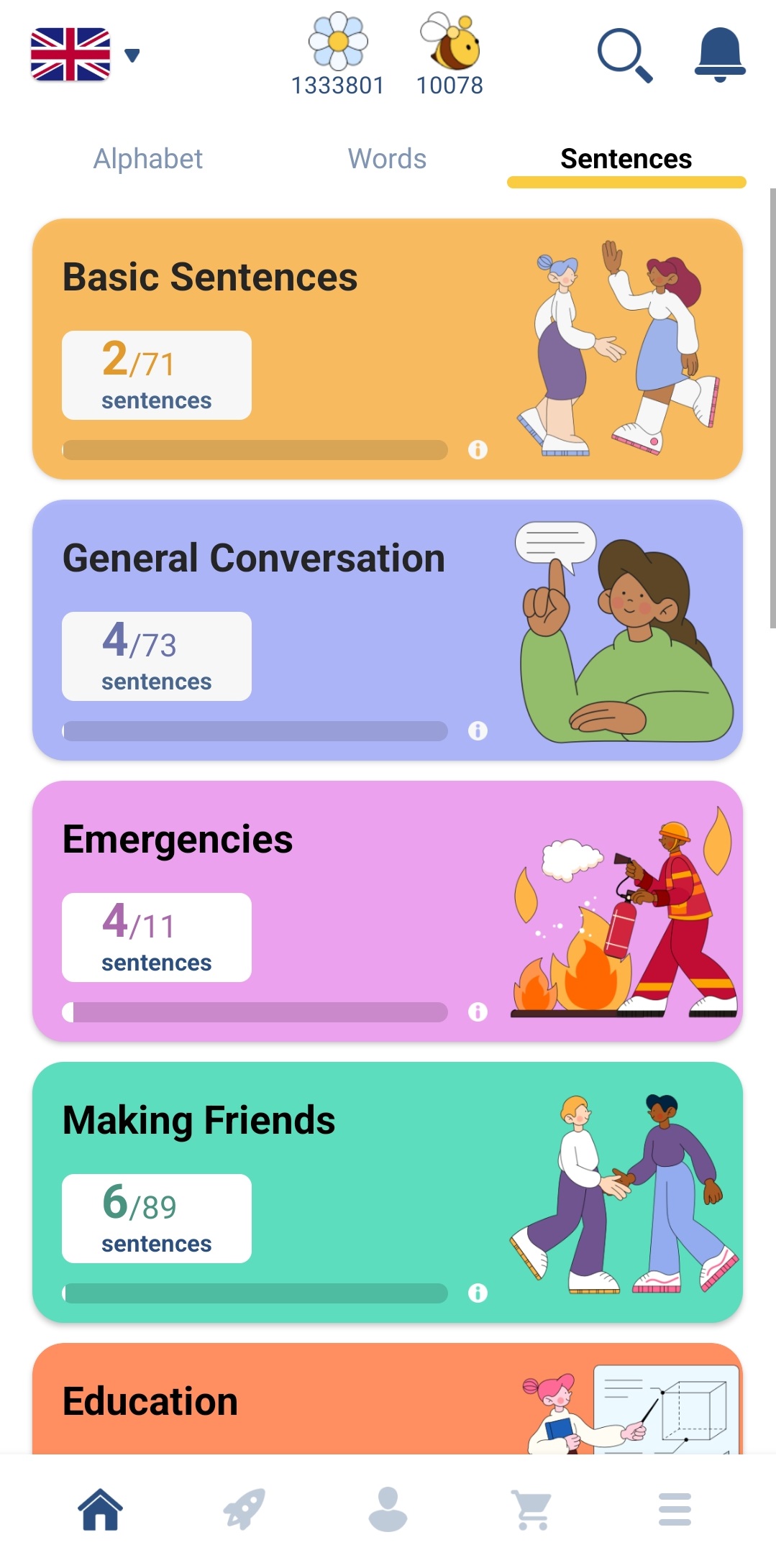Open the shopping cart tab
Image resolution: width=776 pixels, height=1568 pixels.
point(531,1510)
